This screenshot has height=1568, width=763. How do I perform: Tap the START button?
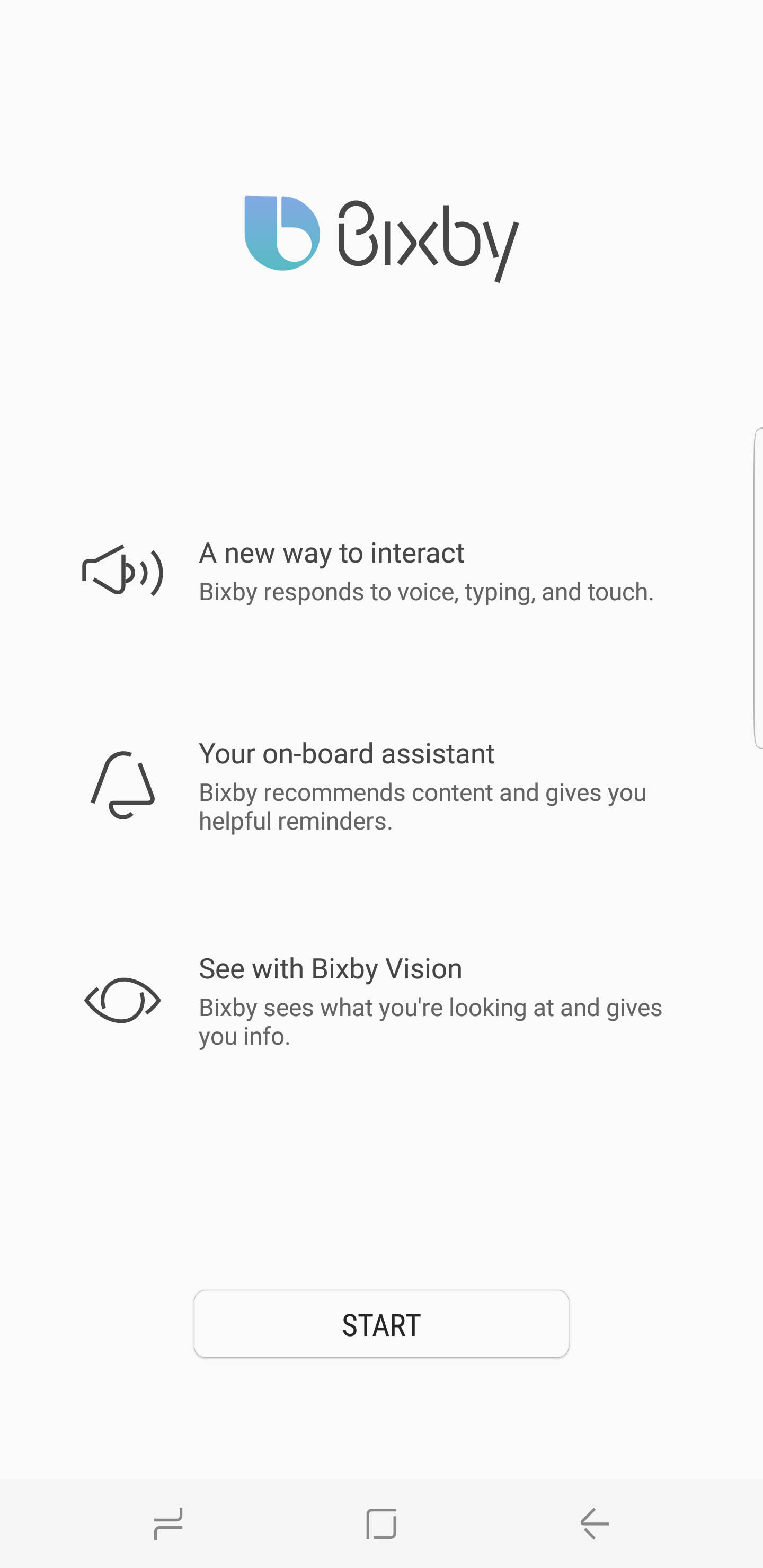pos(381,1324)
